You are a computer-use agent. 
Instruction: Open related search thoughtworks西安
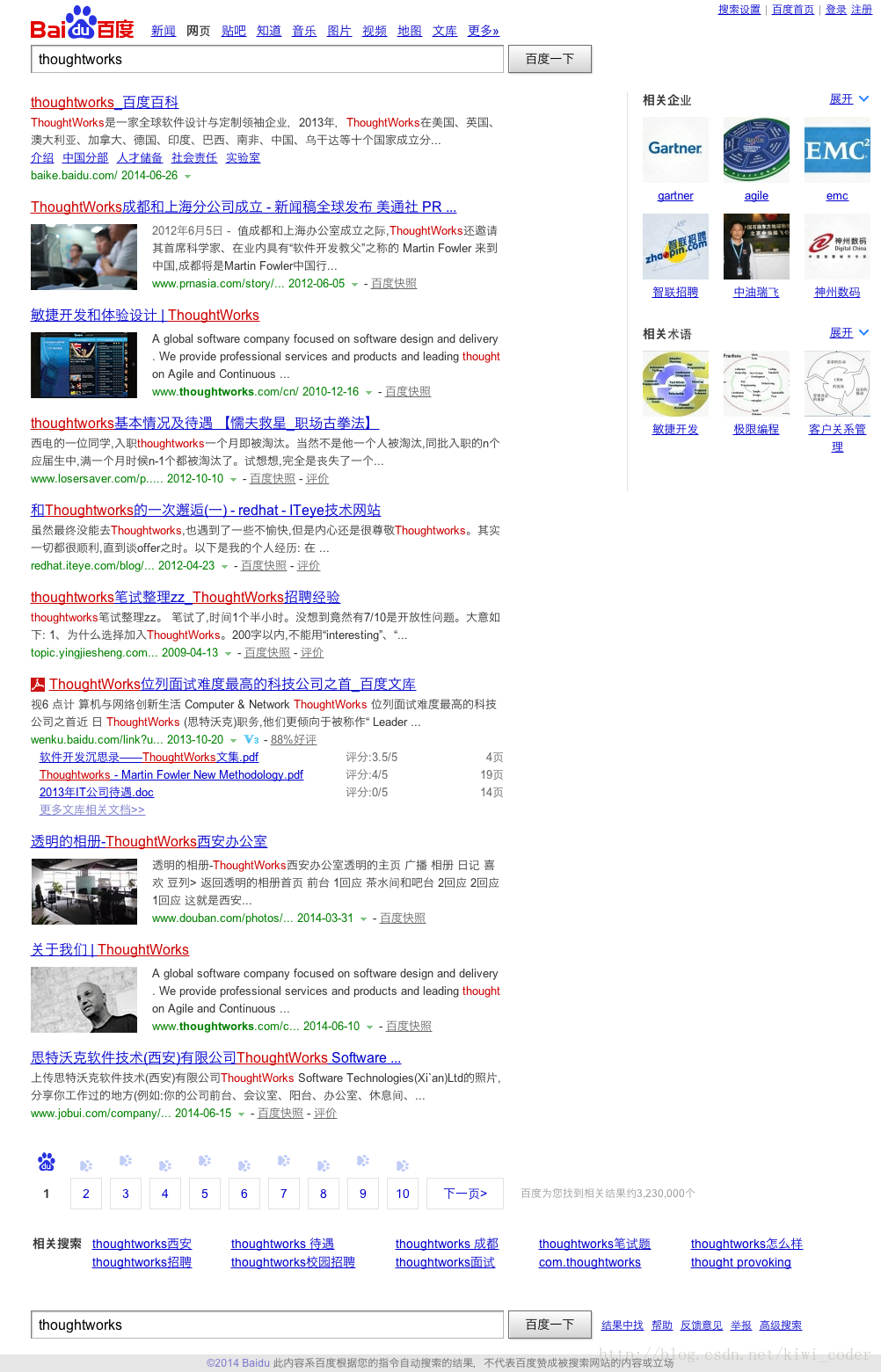(x=142, y=1244)
